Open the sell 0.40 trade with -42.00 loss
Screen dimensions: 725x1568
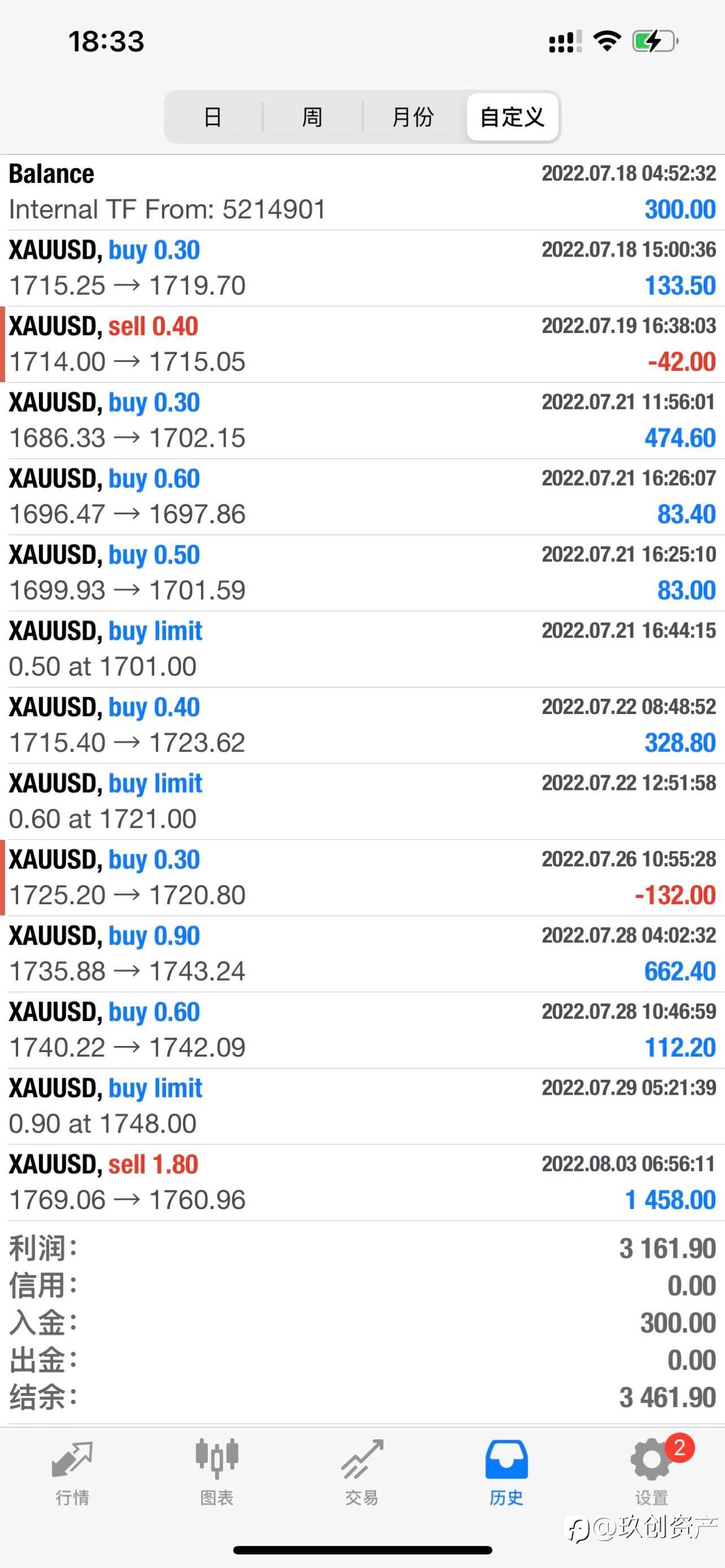[362, 344]
